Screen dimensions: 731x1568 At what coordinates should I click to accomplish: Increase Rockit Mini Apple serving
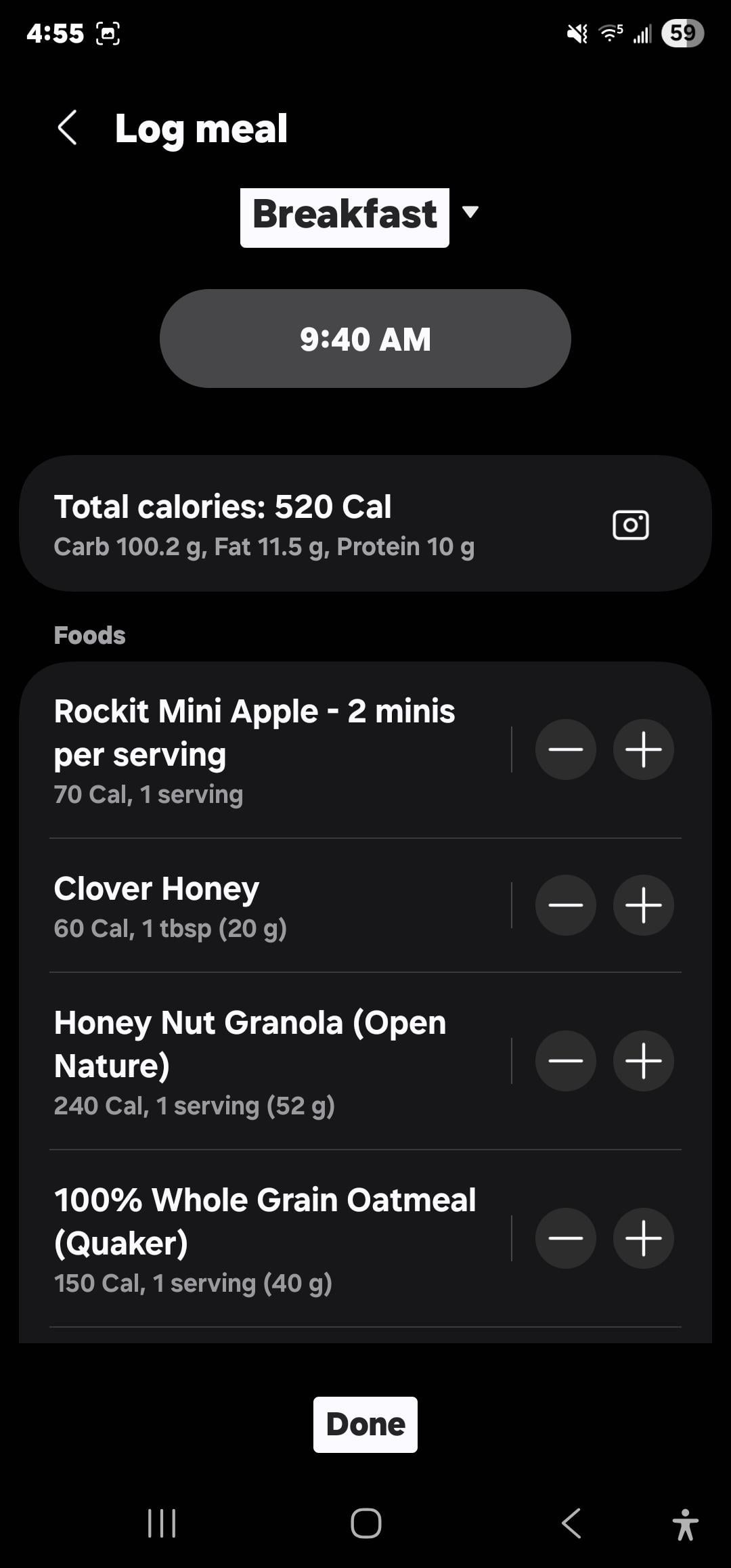pos(643,749)
